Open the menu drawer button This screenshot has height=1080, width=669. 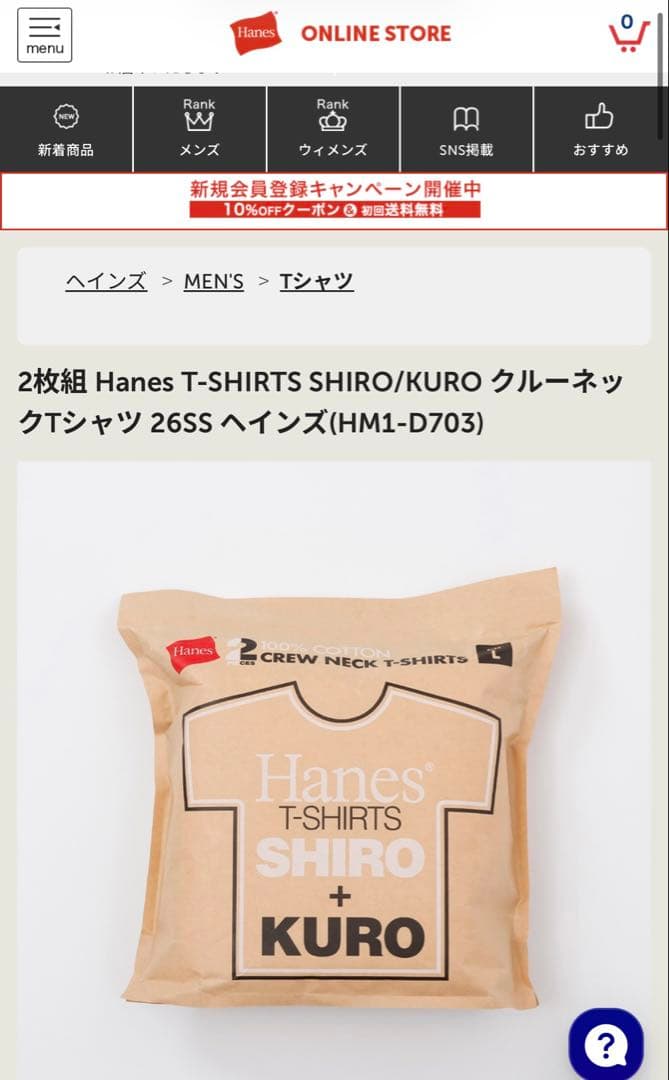pyautogui.click(x=44, y=35)
